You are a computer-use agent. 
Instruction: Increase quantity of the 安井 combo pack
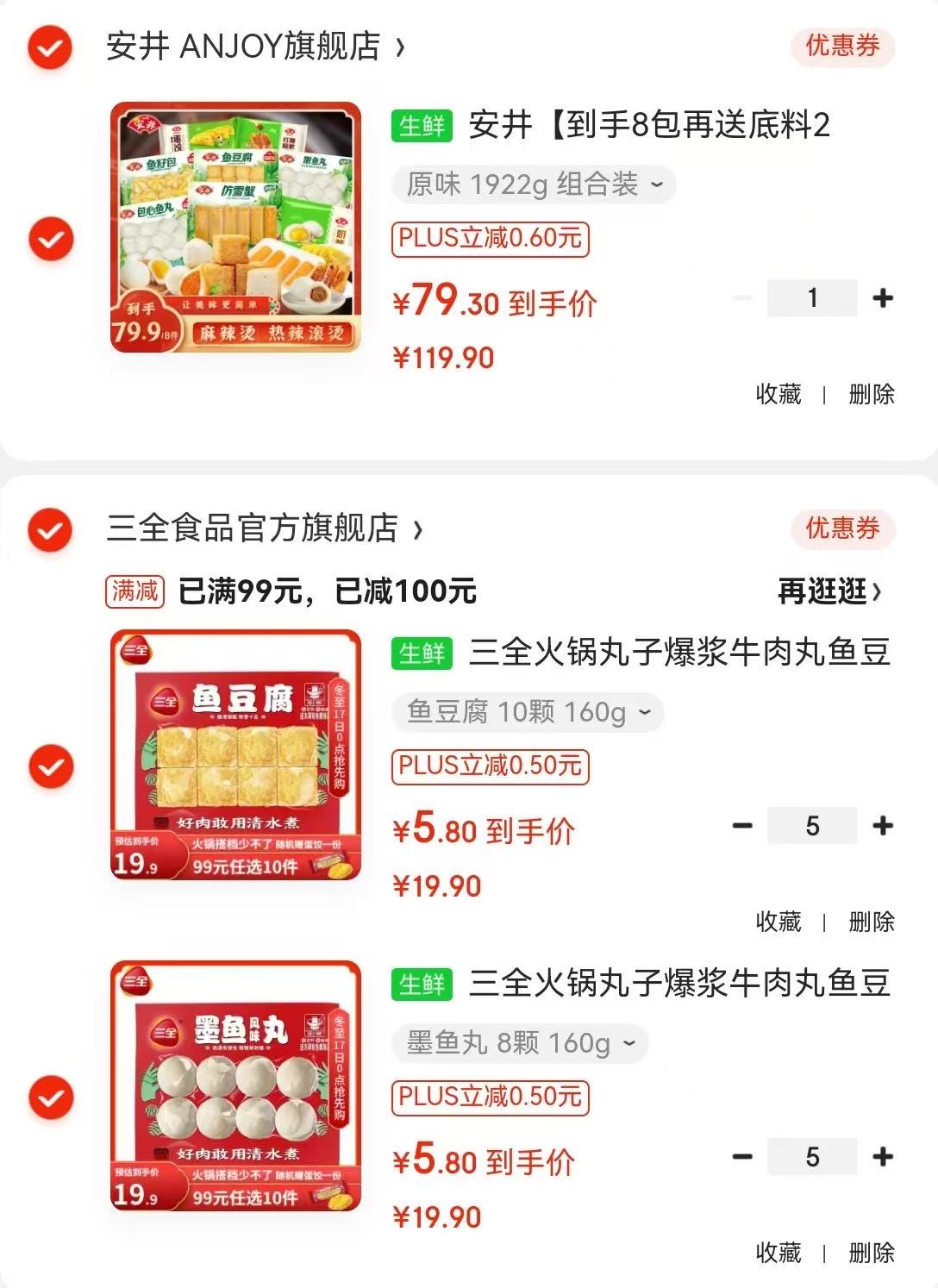coord(882,298)
